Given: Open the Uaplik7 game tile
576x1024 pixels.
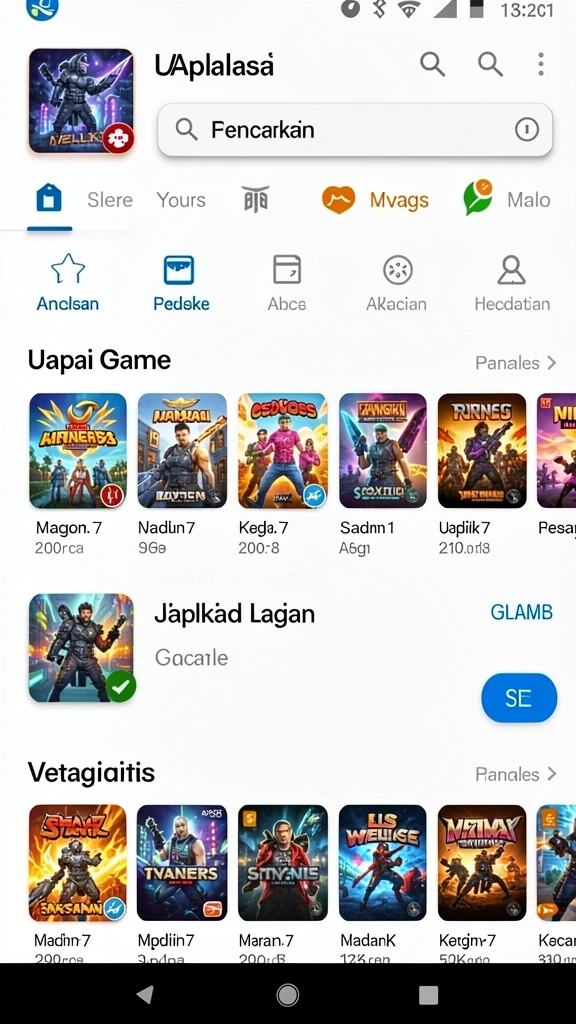Looking at the screenshot, I should [x=482, y=475].
